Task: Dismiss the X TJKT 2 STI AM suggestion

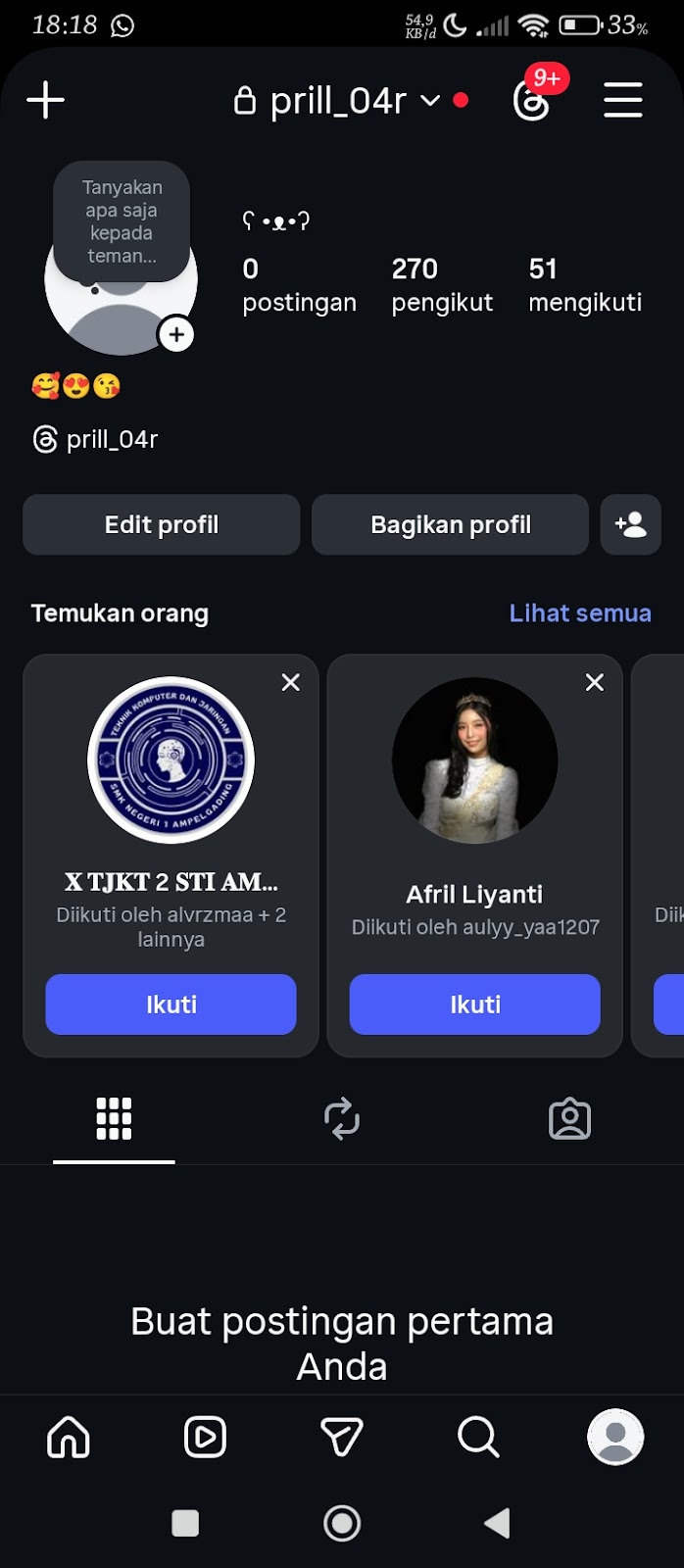Action: (x=291, y=682)
